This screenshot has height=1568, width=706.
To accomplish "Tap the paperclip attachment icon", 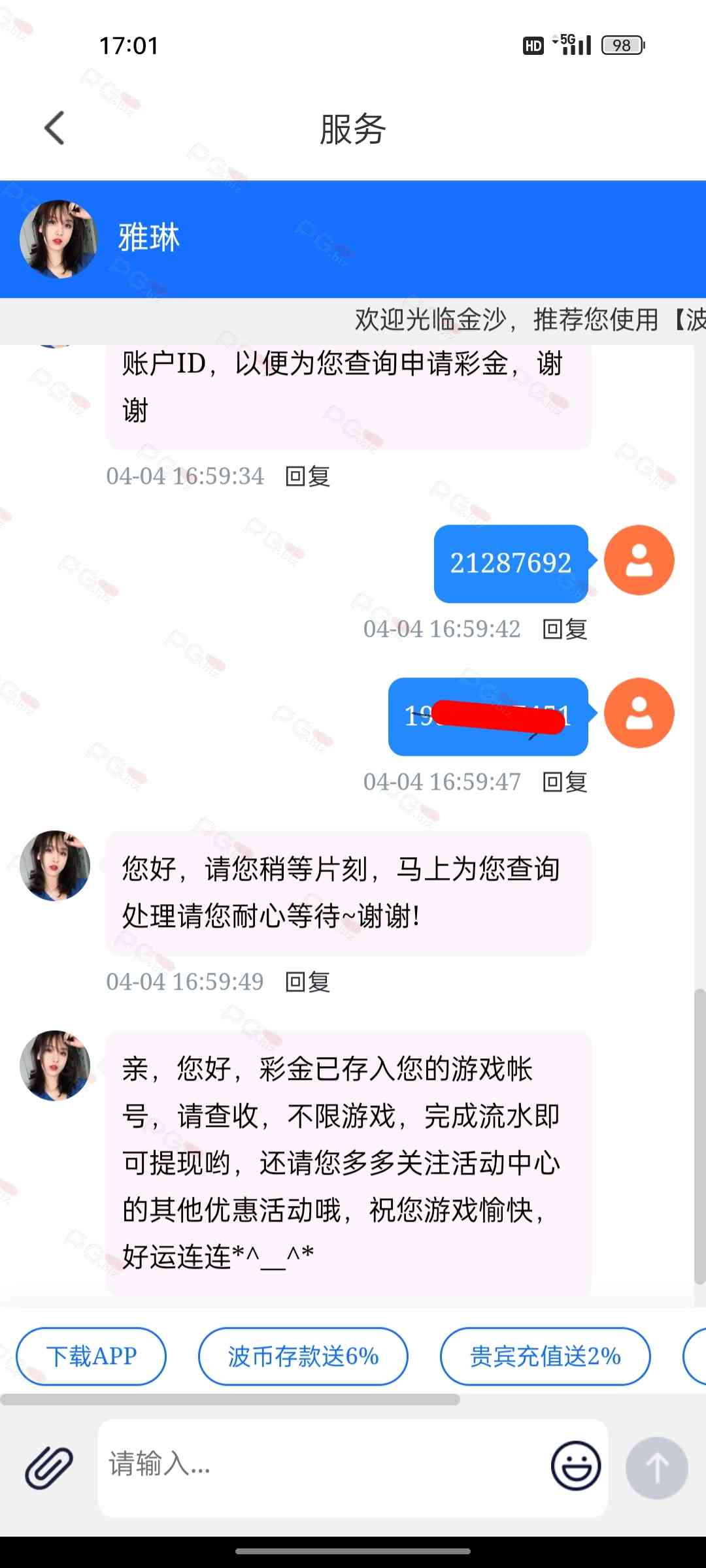I will click(49, 1467).
